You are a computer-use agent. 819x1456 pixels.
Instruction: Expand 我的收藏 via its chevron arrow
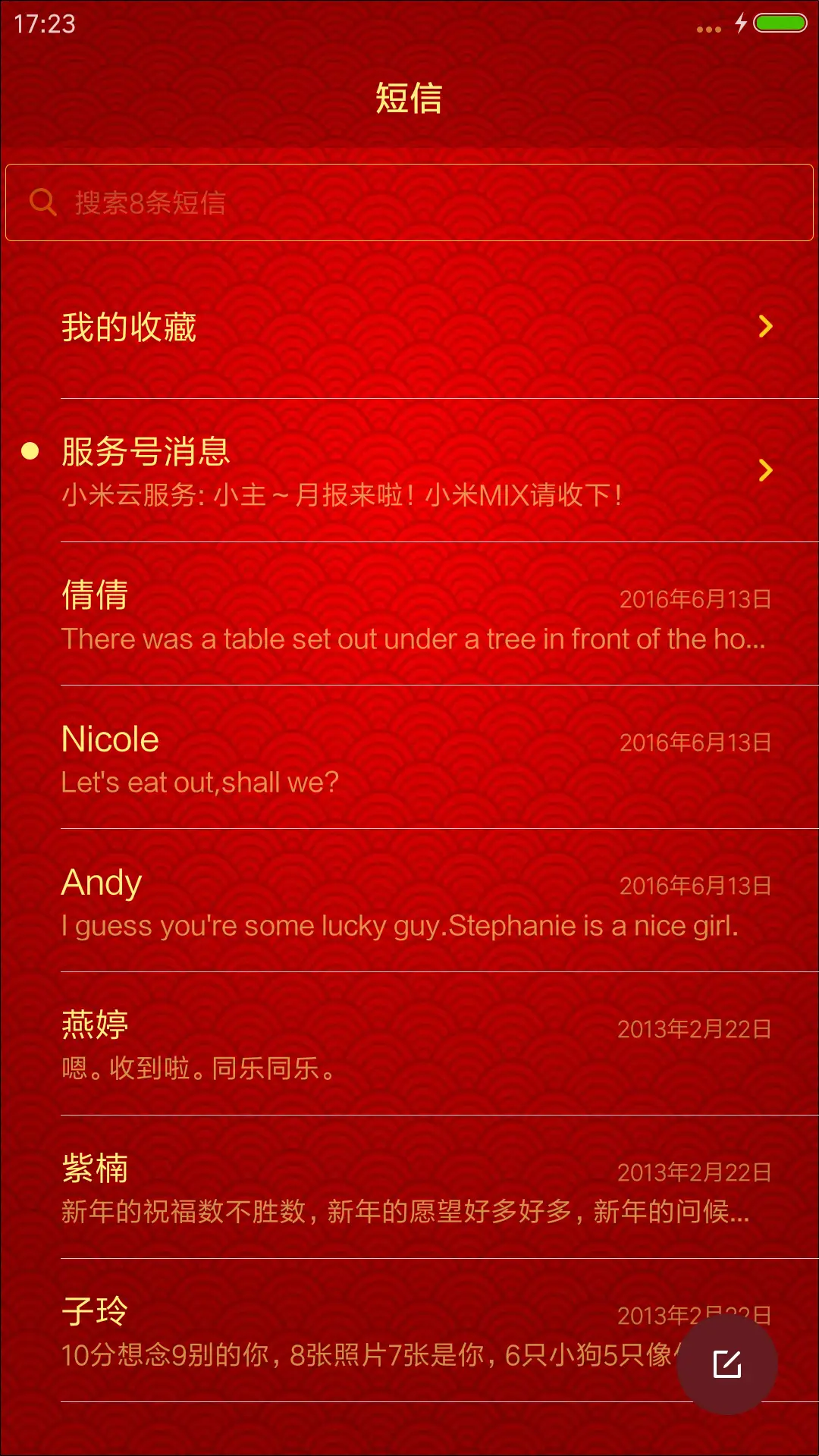click(764, 326)
